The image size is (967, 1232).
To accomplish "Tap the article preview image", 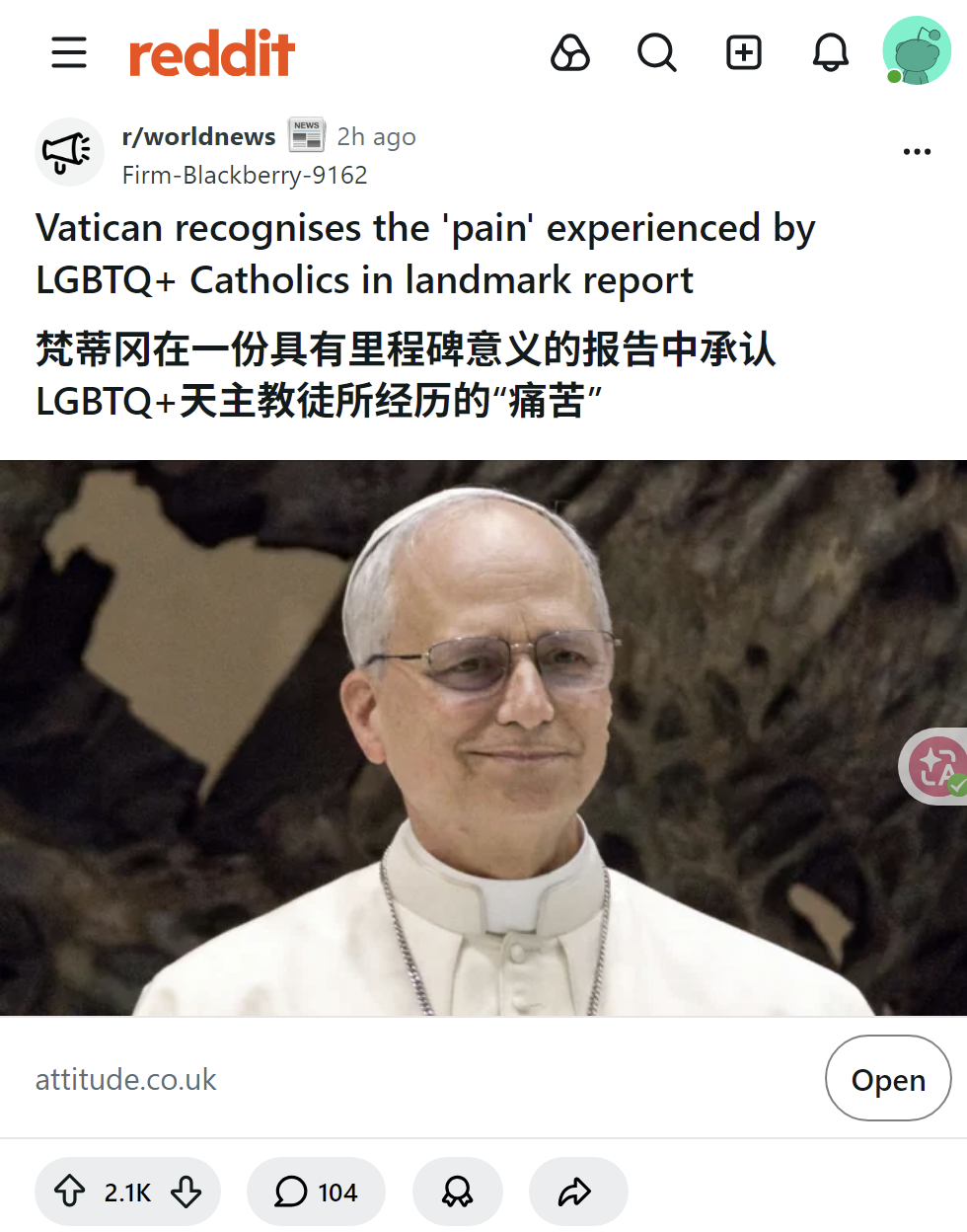I will click(x=483, y=737).
